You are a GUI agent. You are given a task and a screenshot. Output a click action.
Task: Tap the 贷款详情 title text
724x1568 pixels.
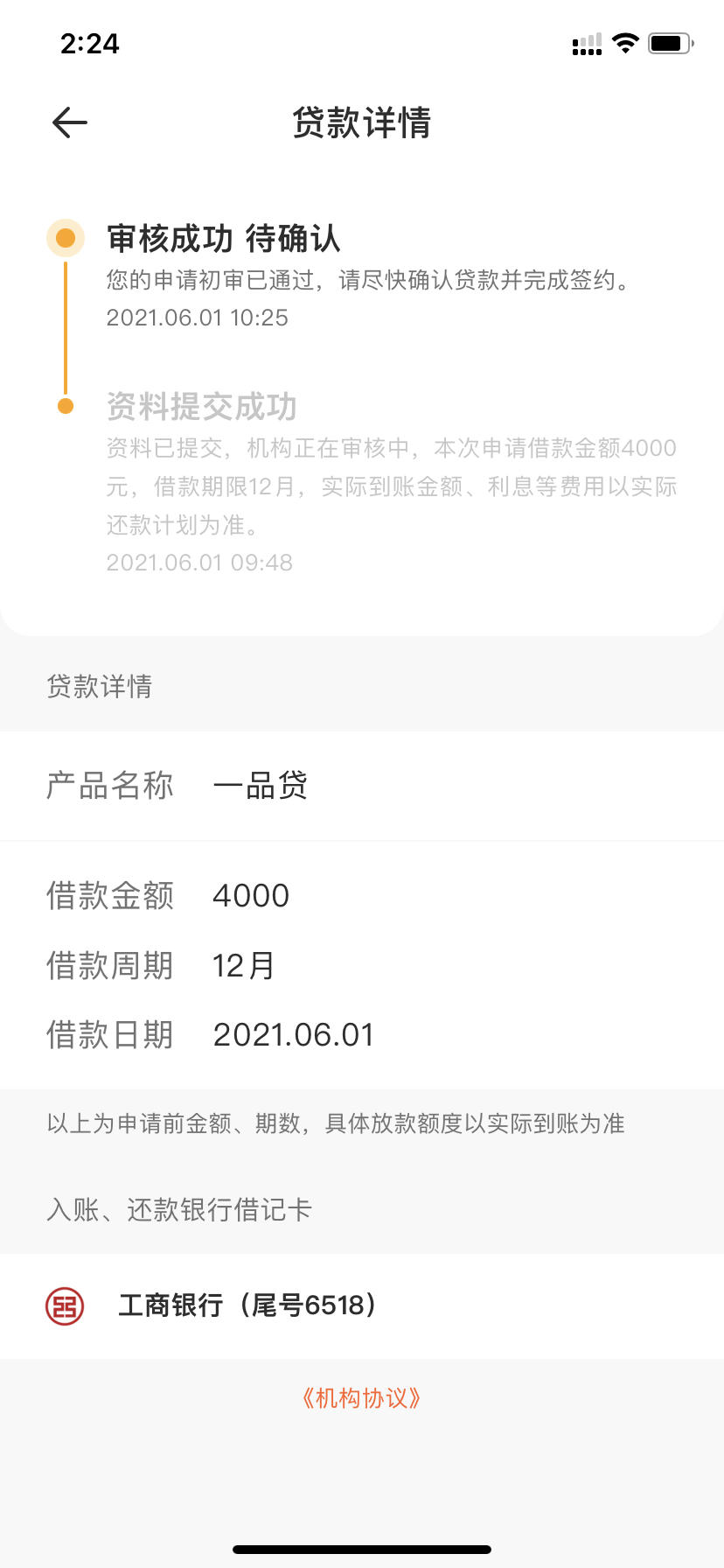(x=361, y=124)
